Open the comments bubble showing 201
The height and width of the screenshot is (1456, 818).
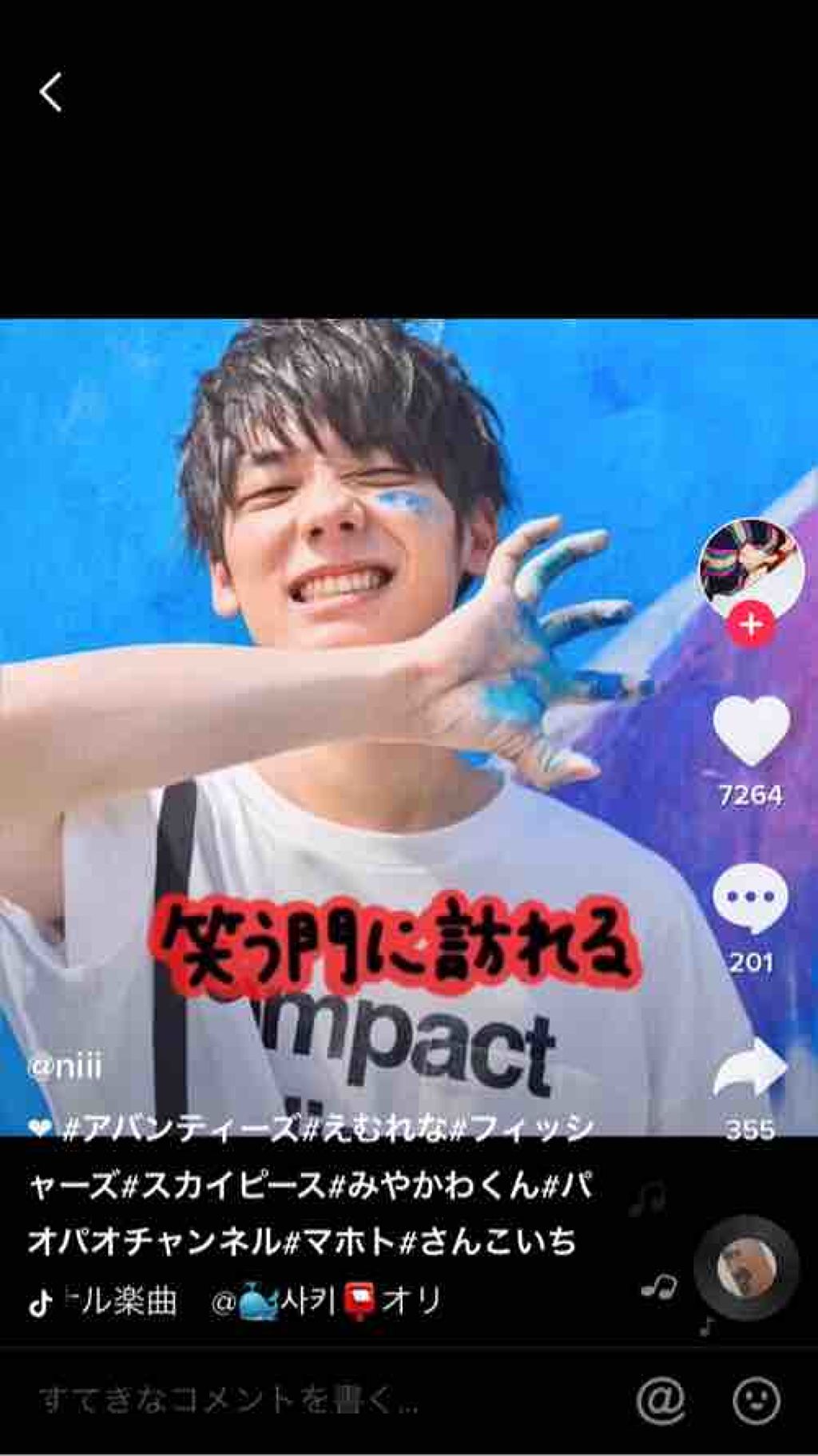[x=751, y=898]
